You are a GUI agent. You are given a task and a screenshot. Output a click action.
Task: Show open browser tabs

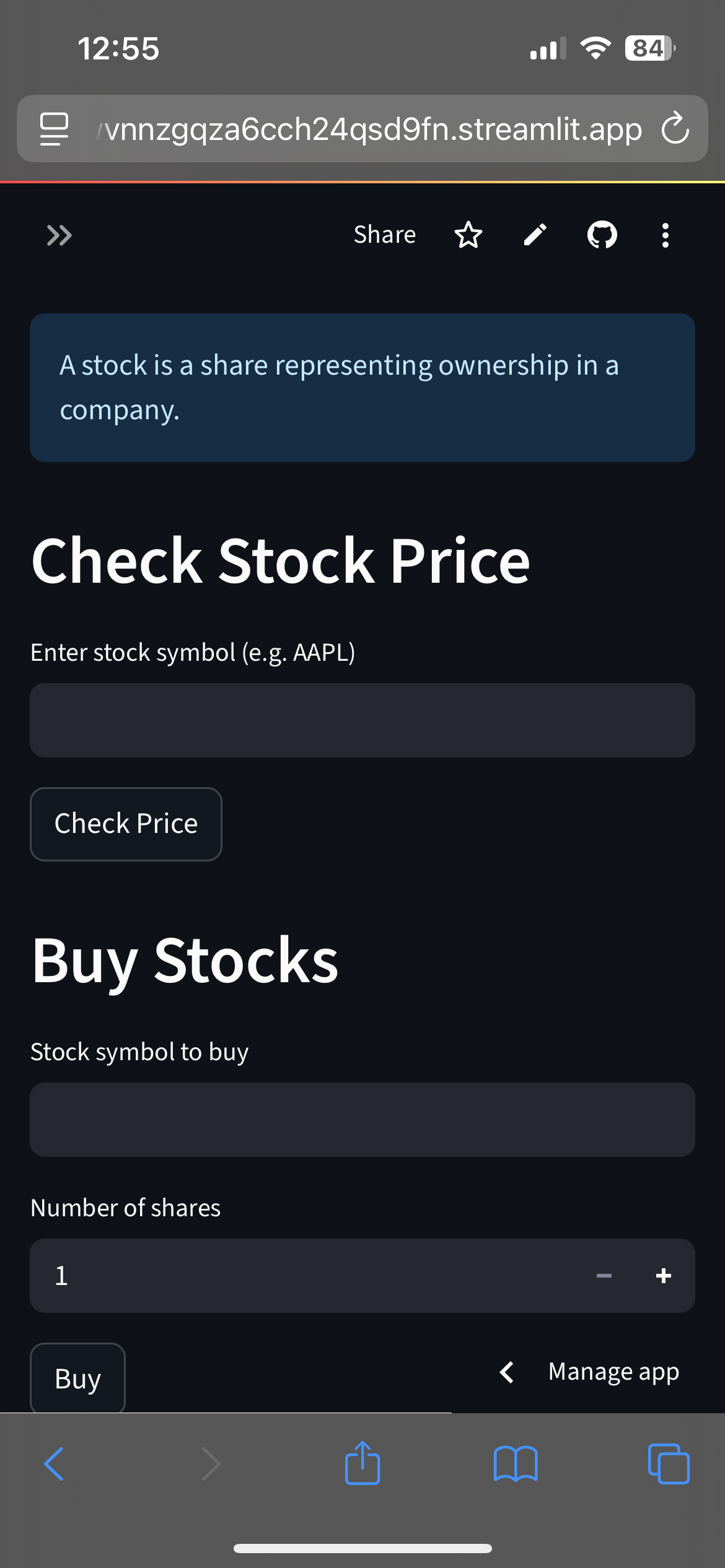pyautogui.click(x=669, y=1464)
